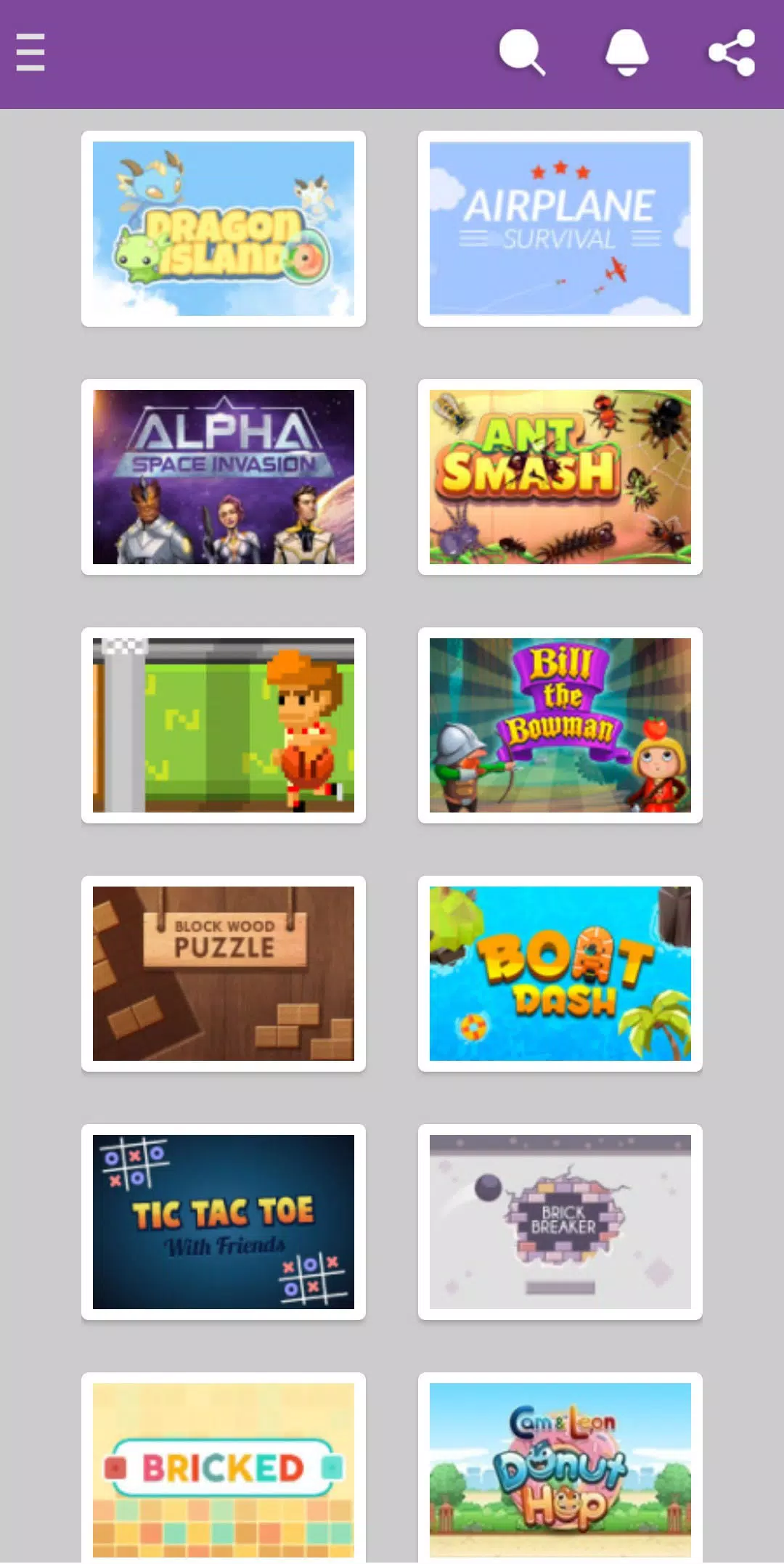
Task: Open the hamburger menu
Action: tap(30, 53)
